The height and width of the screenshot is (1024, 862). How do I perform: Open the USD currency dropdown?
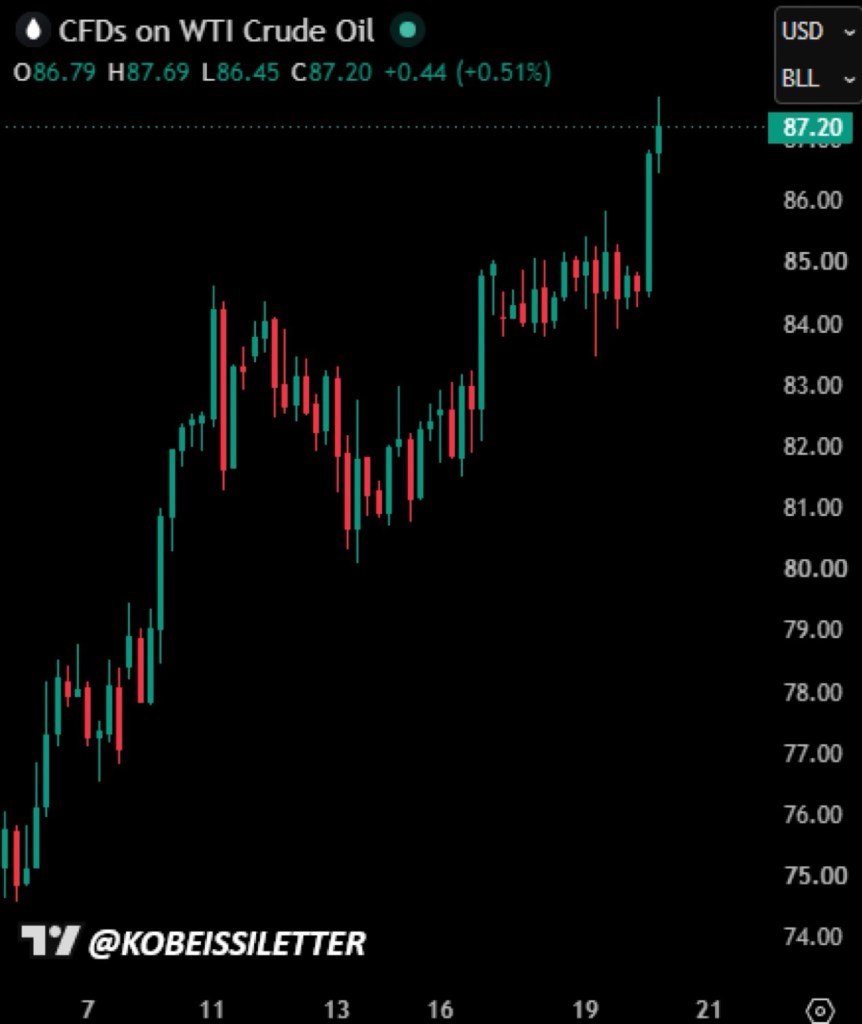pyautogui.click(x=818, y=31)
